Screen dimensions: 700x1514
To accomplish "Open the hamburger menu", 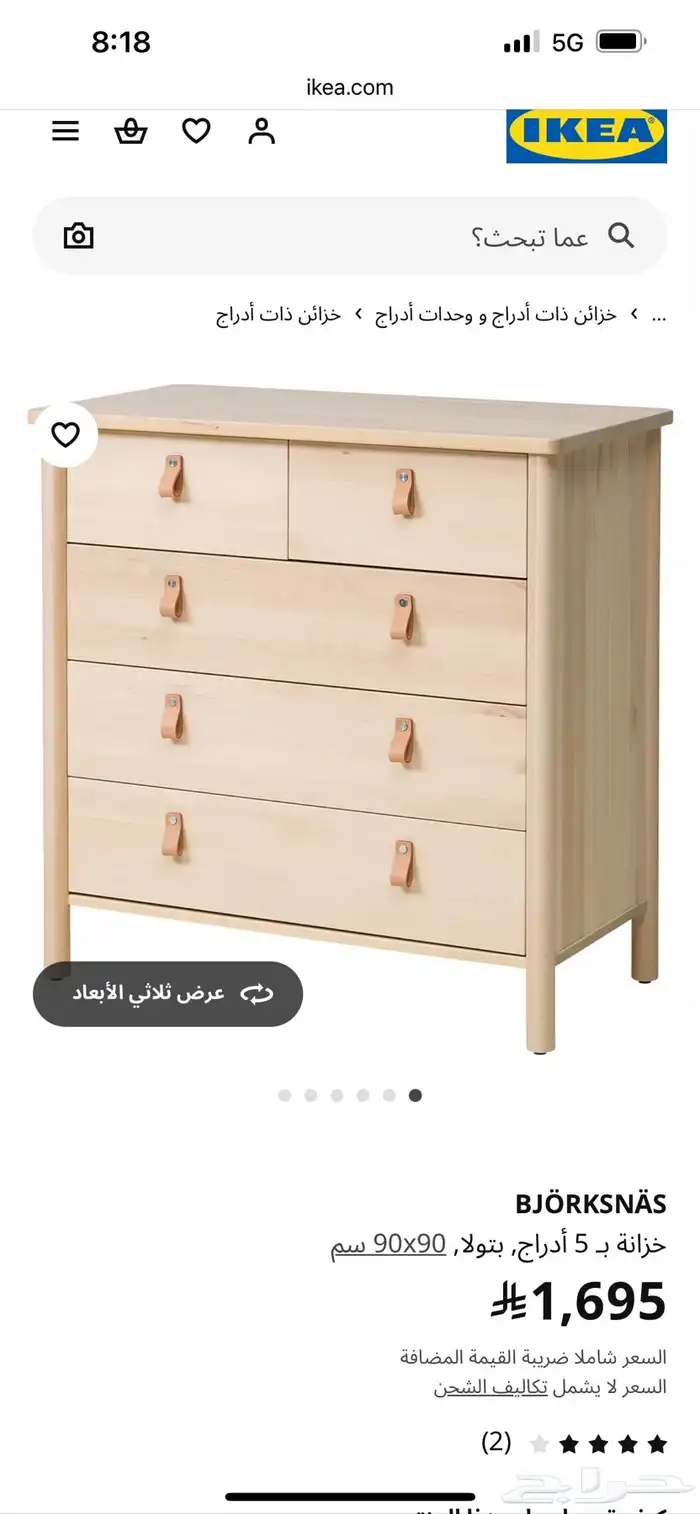I will (65, 131).
